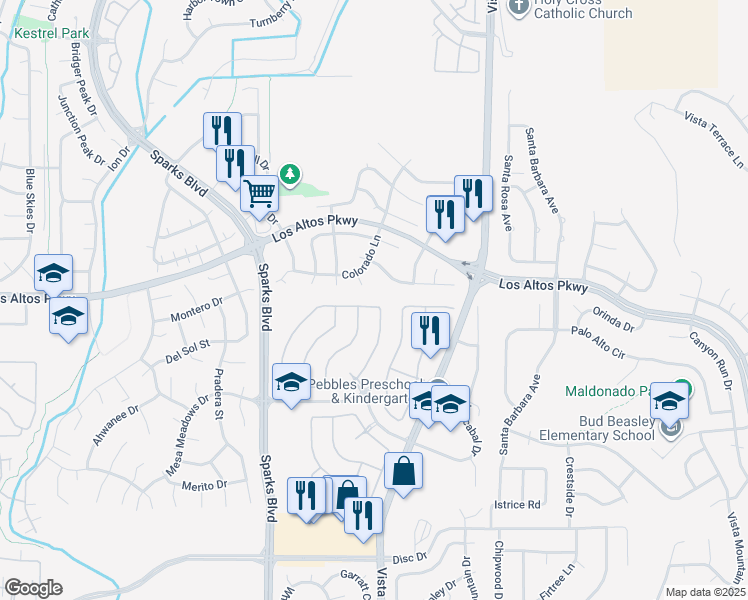The height and width of the screenshot is (600, 748).
Task: Open the shopping cart grocery marker
Action: coord(260,195)
